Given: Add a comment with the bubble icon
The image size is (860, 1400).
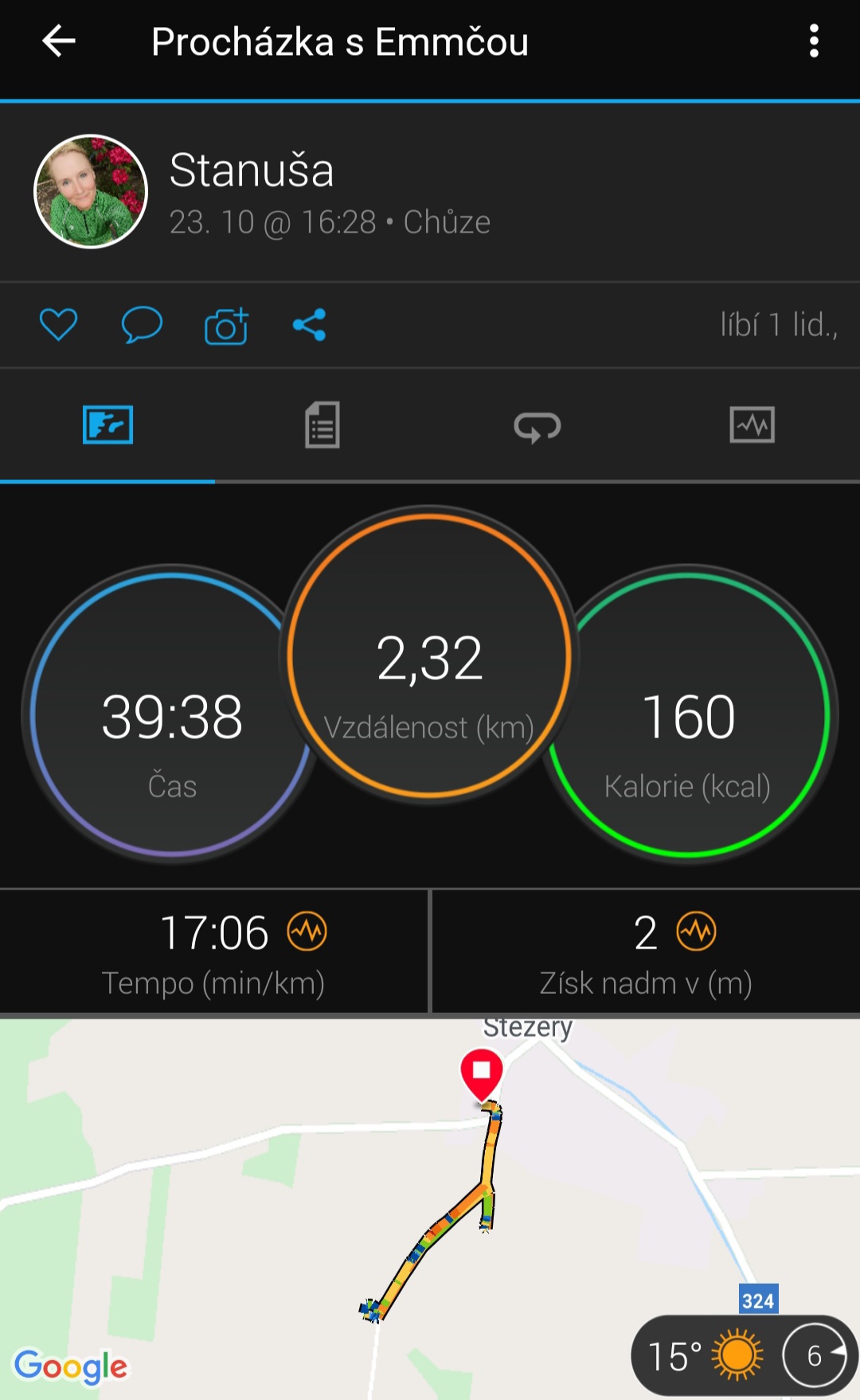Looking at the screenshot, I should (x=142, y=325).
